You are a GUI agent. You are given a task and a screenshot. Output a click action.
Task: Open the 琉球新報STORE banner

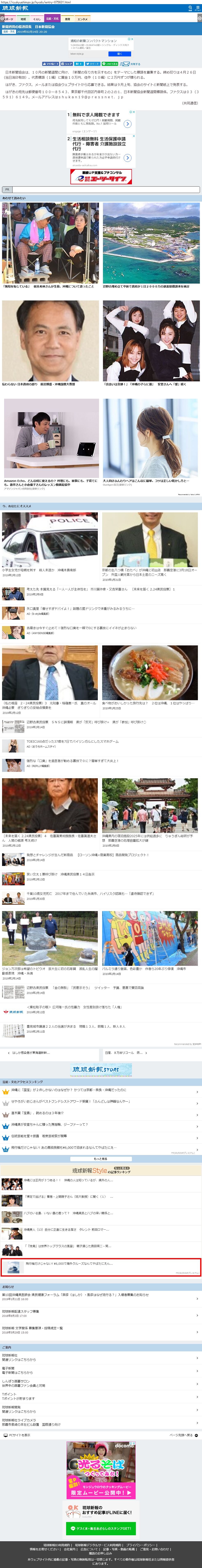tap(101, 1069)
